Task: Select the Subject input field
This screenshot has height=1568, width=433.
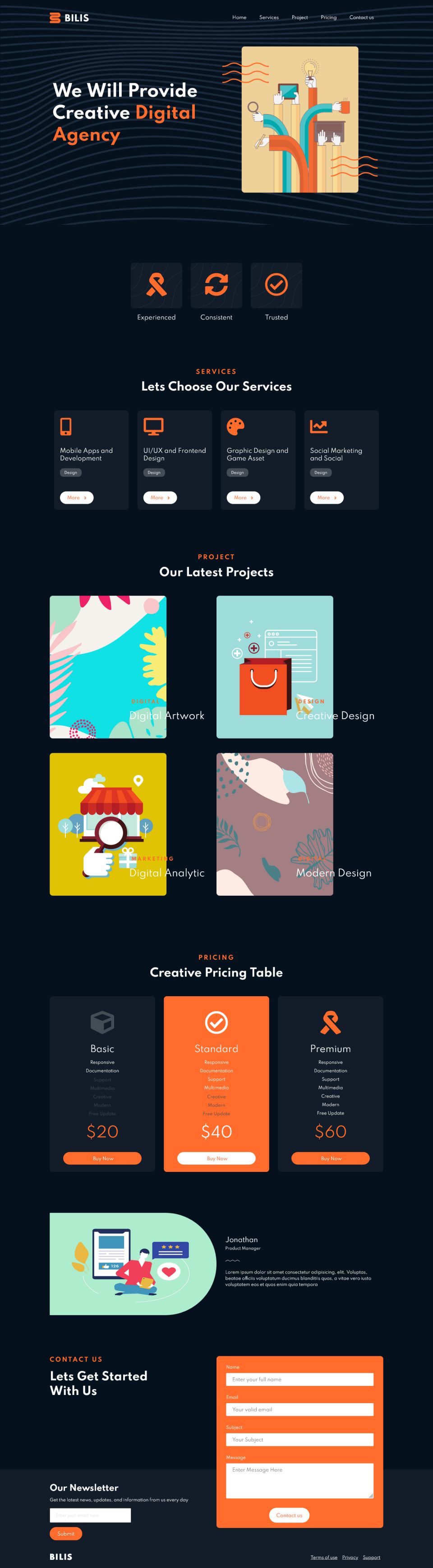Action: tap(299, 1439)
